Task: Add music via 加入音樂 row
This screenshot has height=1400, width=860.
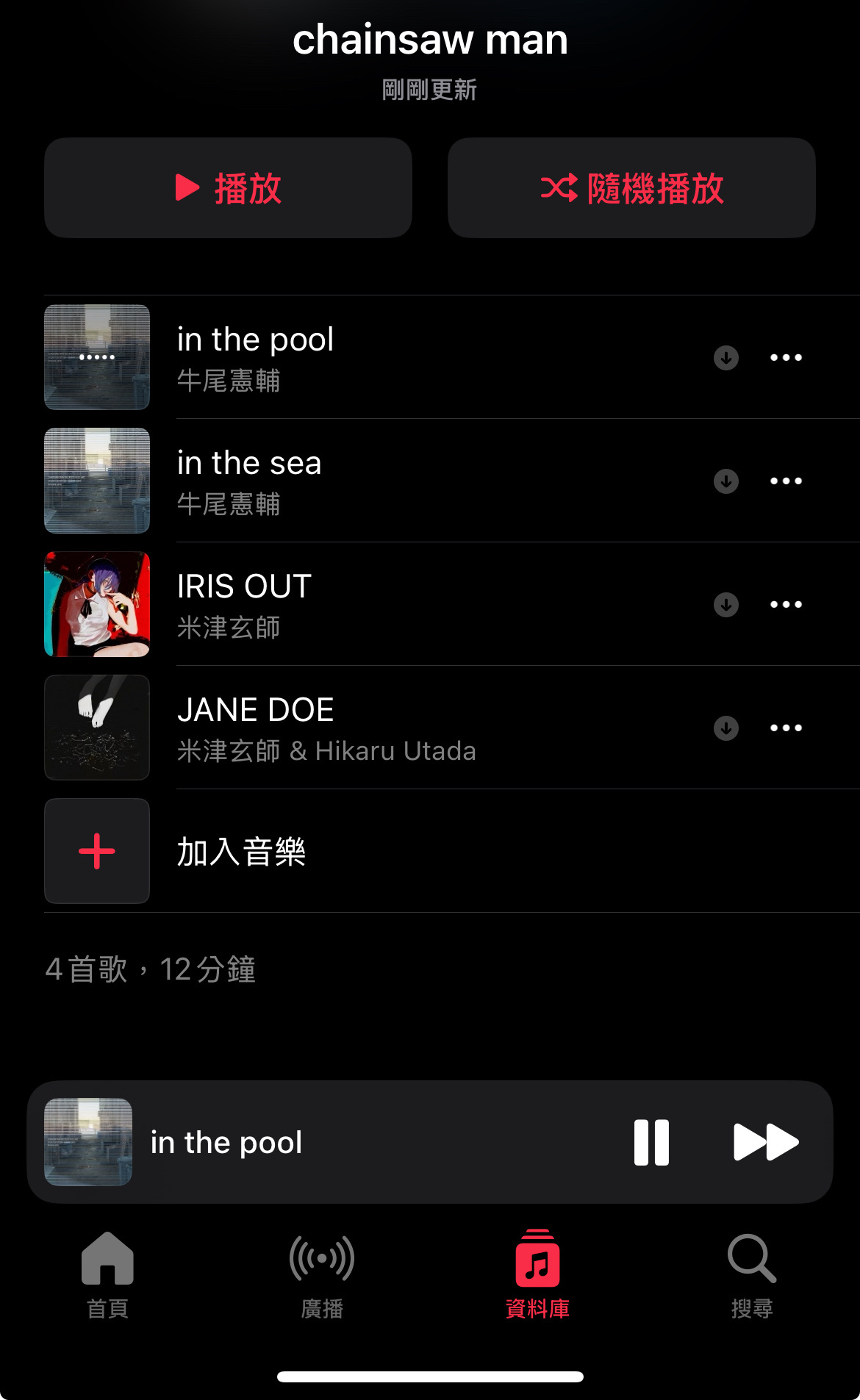Action: [241, 851]
